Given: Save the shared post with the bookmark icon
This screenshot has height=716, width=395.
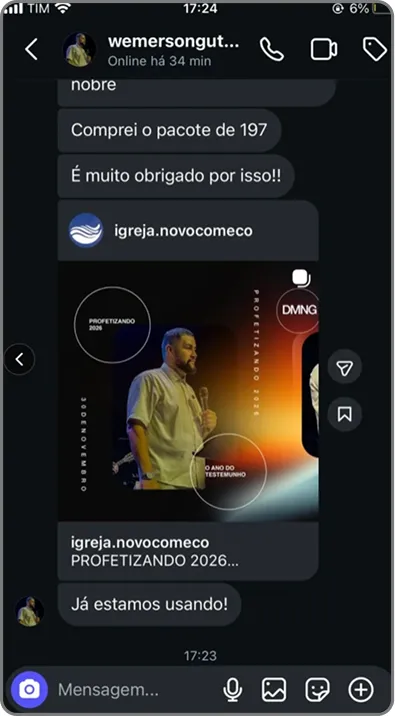Looking at the screenshot, I should (x=345, y=414).
